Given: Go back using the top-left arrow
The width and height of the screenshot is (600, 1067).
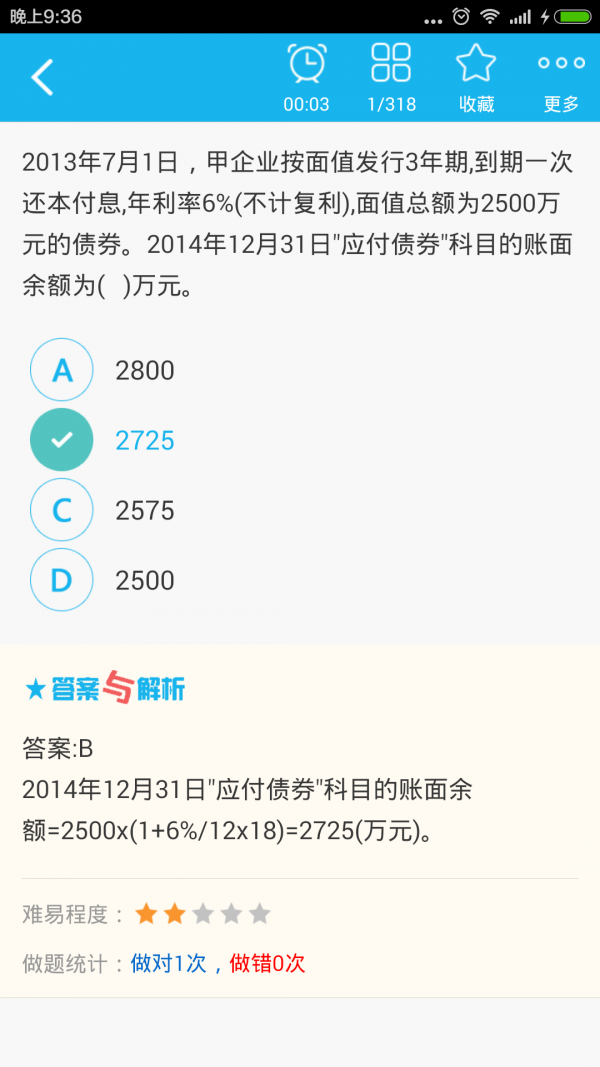Looking at the screenshot, I should pos(42,77).
